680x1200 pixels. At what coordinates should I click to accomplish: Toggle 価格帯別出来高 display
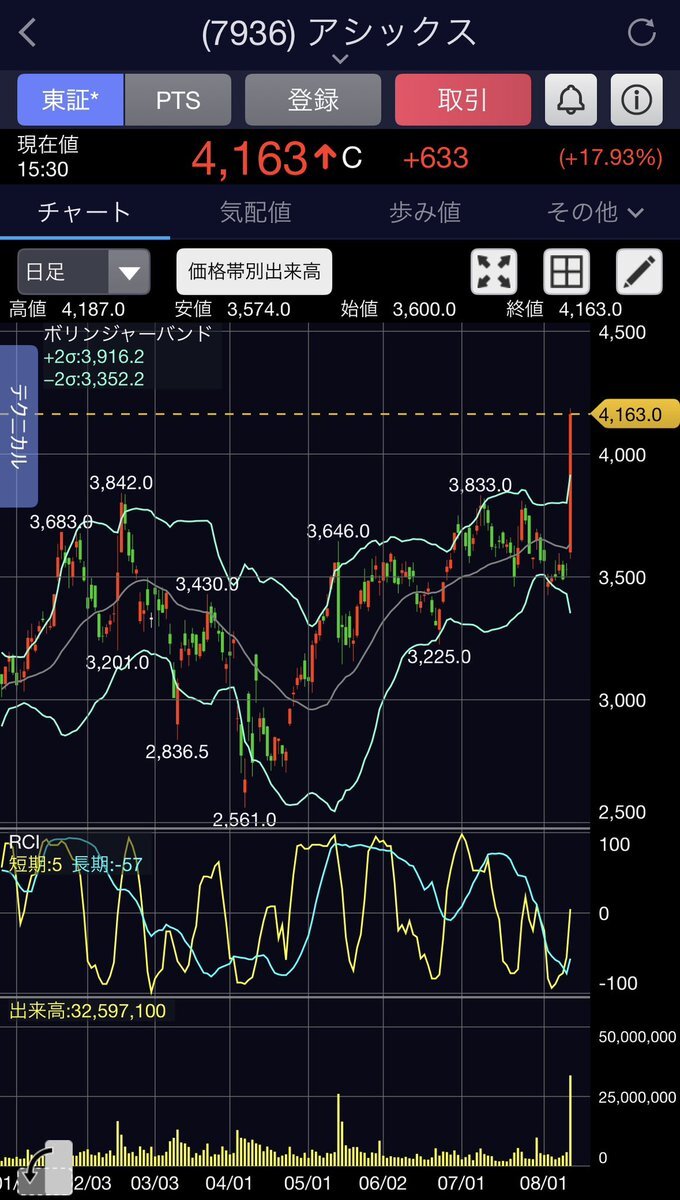pyautogui.click(x=254, y=272)
